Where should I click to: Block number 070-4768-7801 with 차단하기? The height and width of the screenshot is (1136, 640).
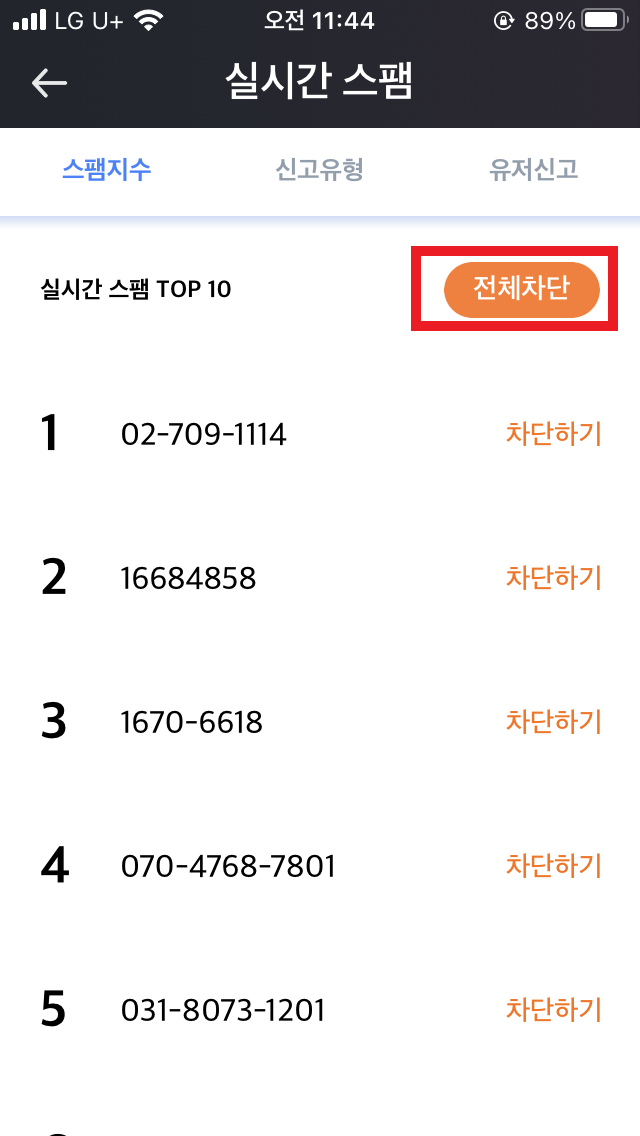tap(554, 865)
